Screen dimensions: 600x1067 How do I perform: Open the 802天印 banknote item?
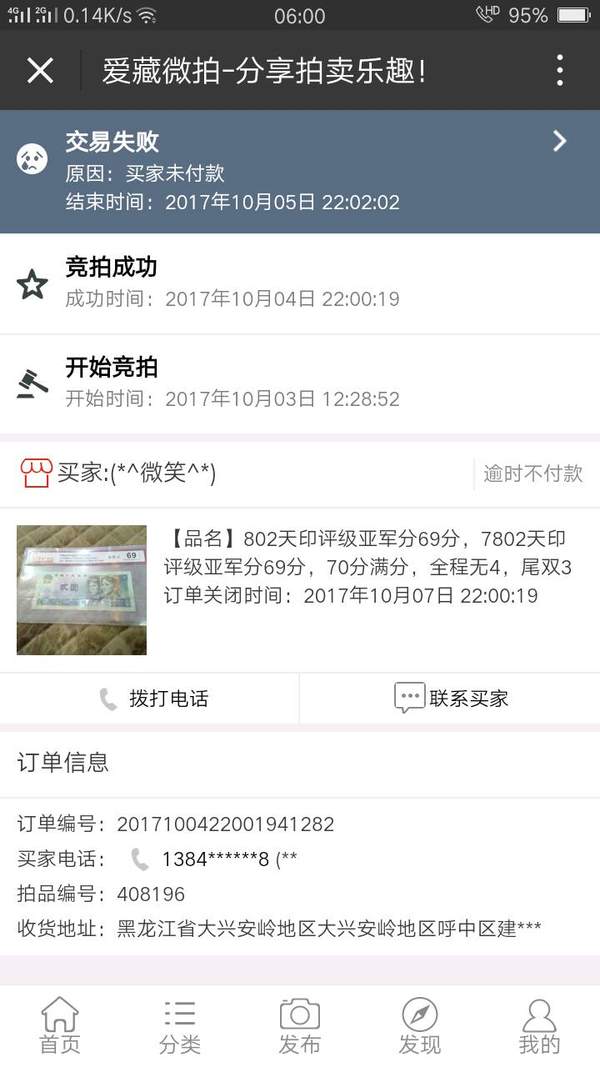pos(300,589)
